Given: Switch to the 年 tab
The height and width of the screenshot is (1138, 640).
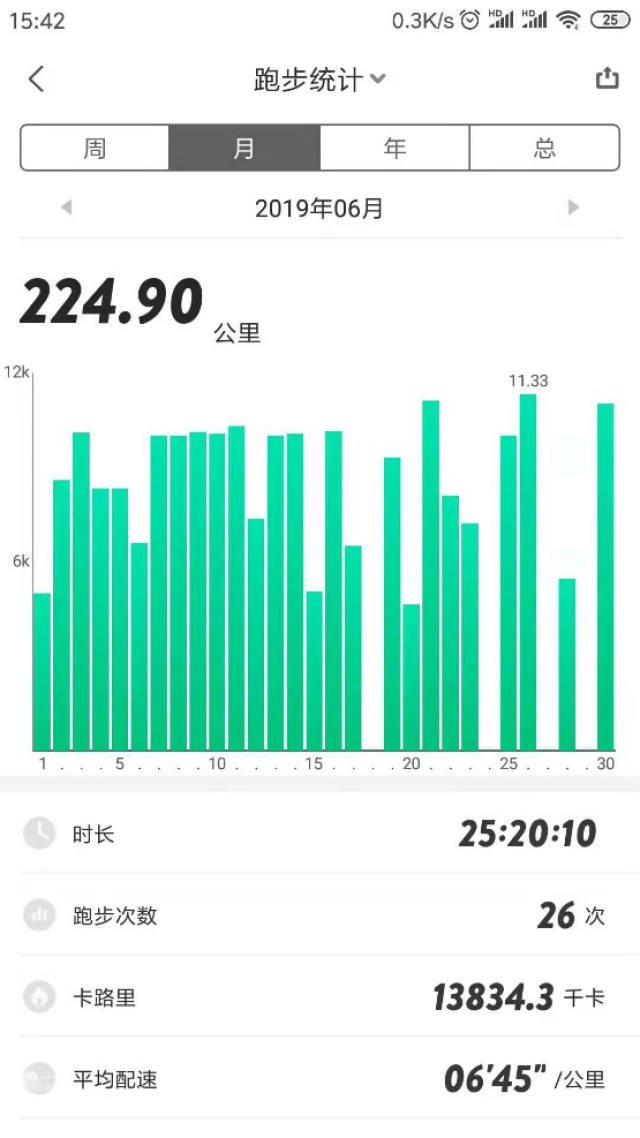Looking at the screenshot, I should [395, 148].
